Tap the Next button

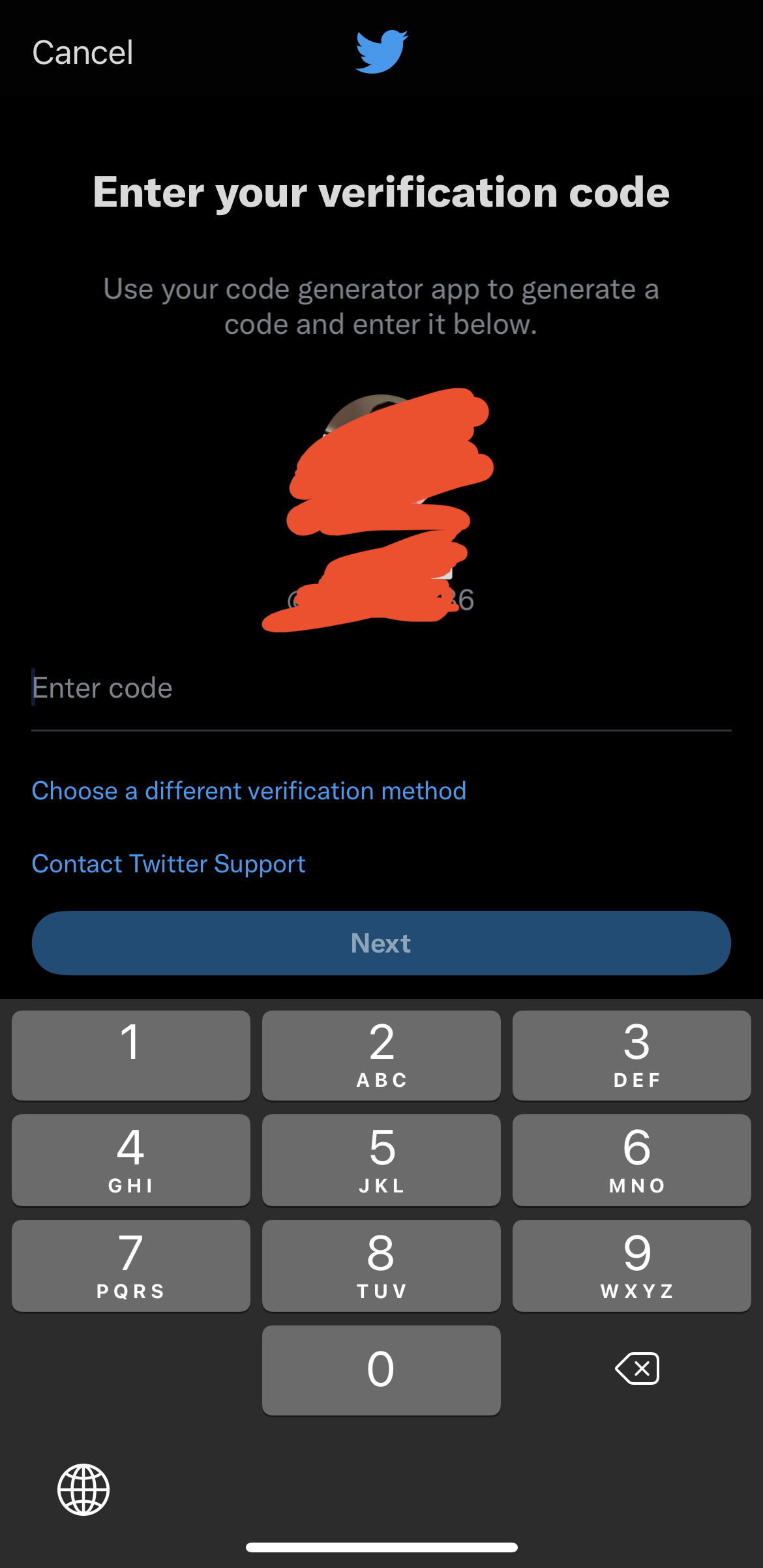(x=381, y=943)
